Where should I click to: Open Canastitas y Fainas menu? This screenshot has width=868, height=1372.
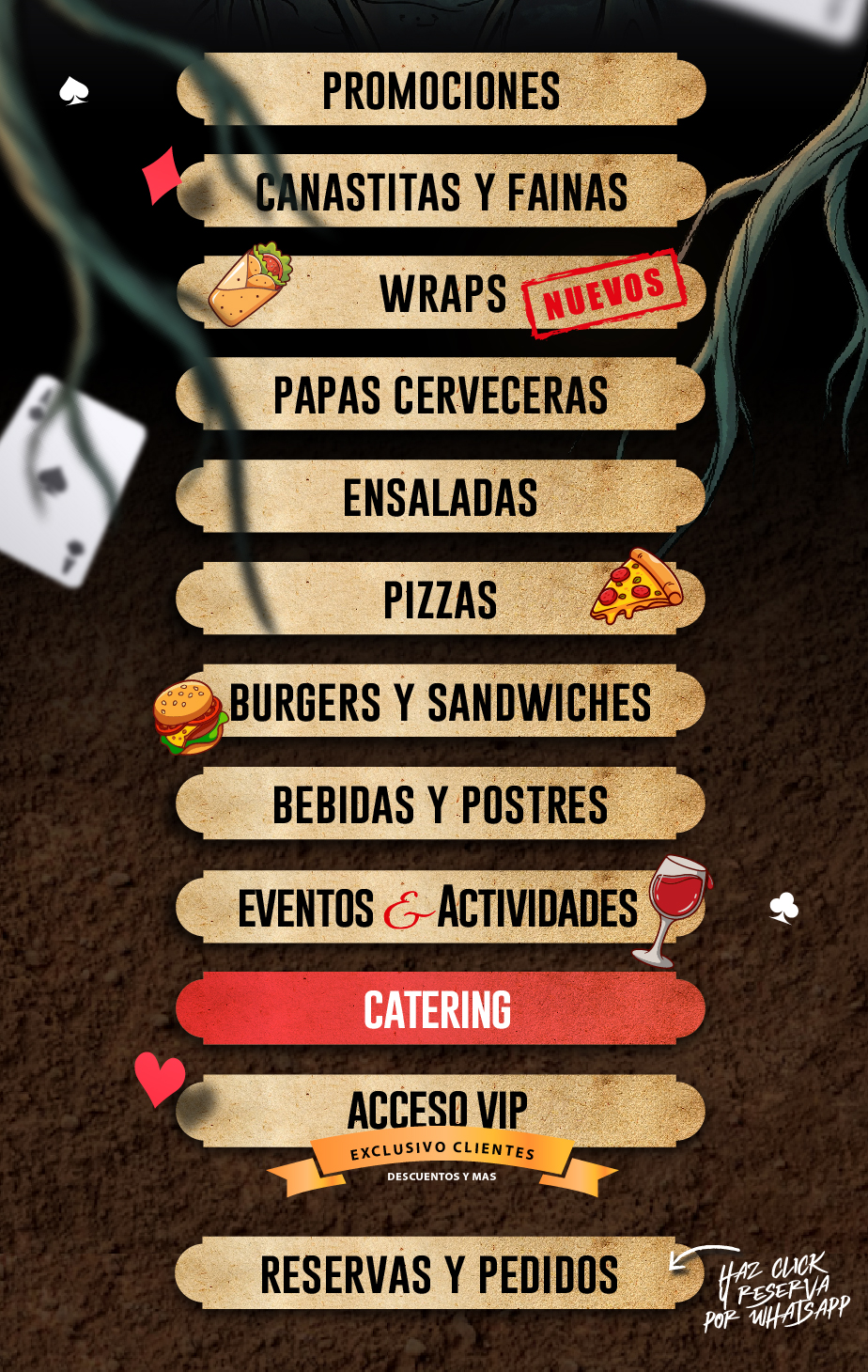tap(441, 192)
